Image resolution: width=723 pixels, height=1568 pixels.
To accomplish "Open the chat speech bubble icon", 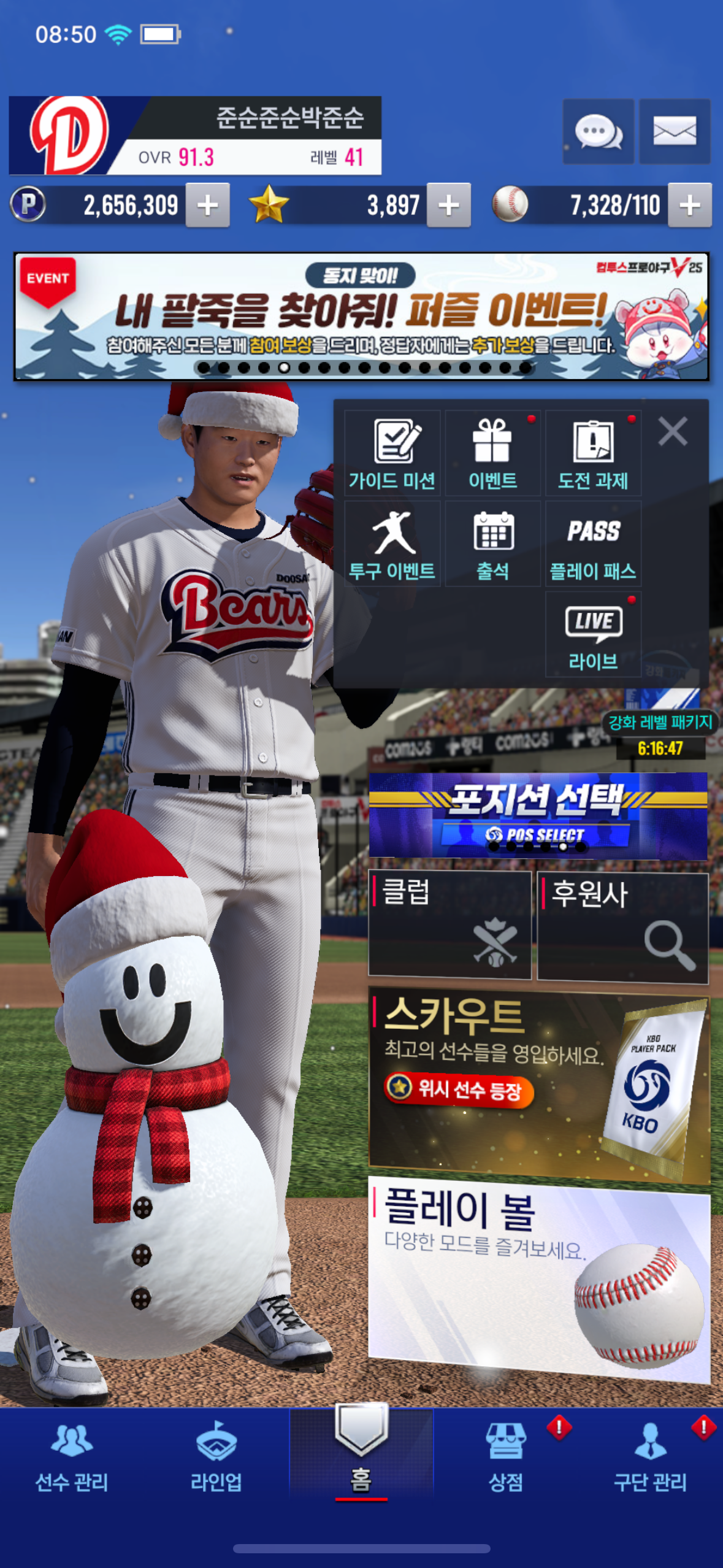I will click(598, 131).
